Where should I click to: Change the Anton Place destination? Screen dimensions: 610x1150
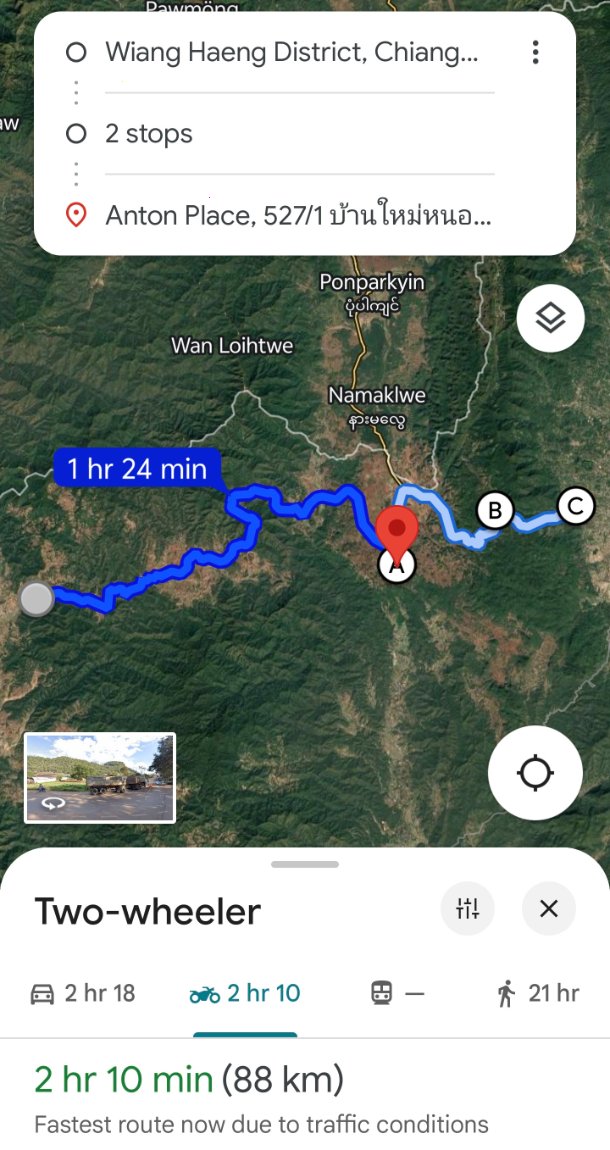click(x=298, y=215)
